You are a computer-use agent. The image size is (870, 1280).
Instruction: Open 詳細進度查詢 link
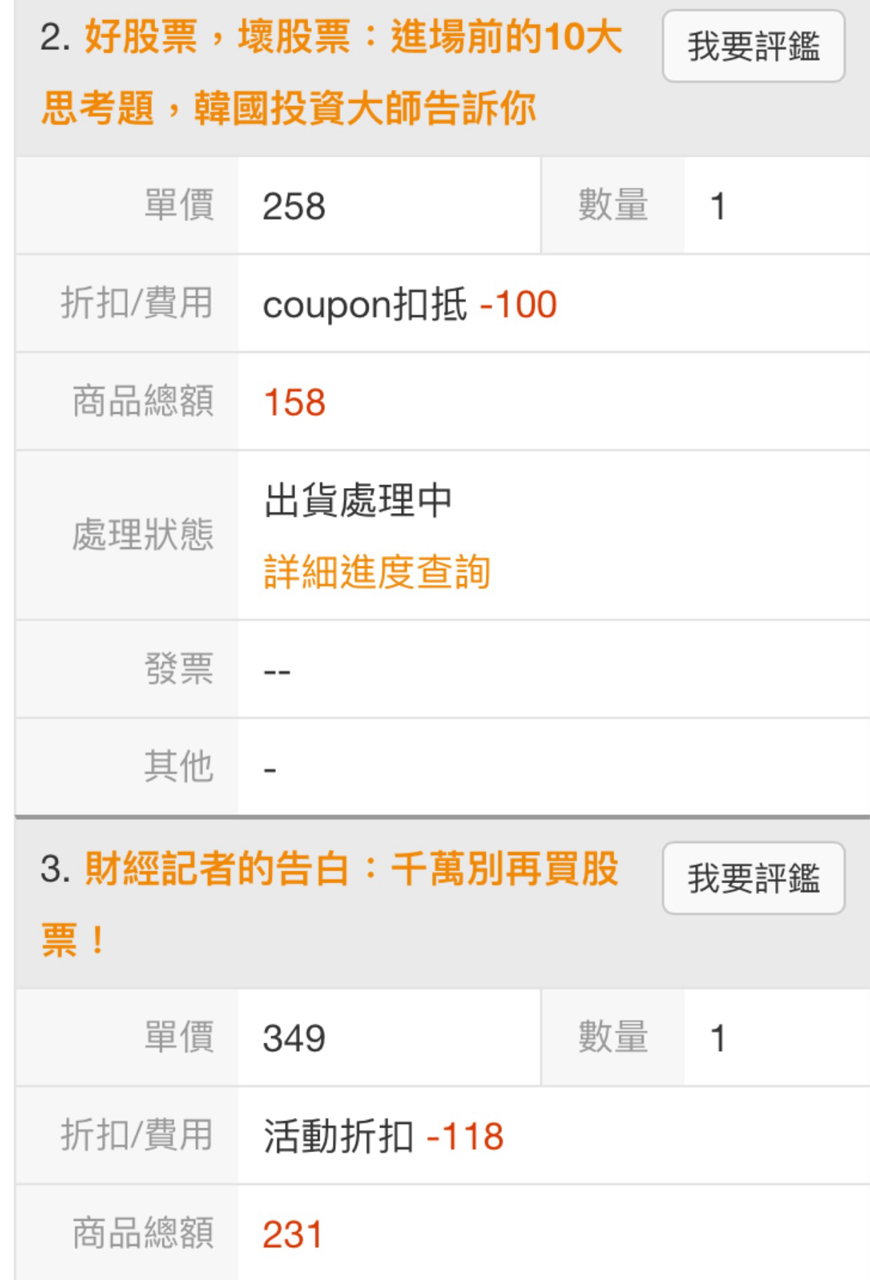(x=377, y=573)
